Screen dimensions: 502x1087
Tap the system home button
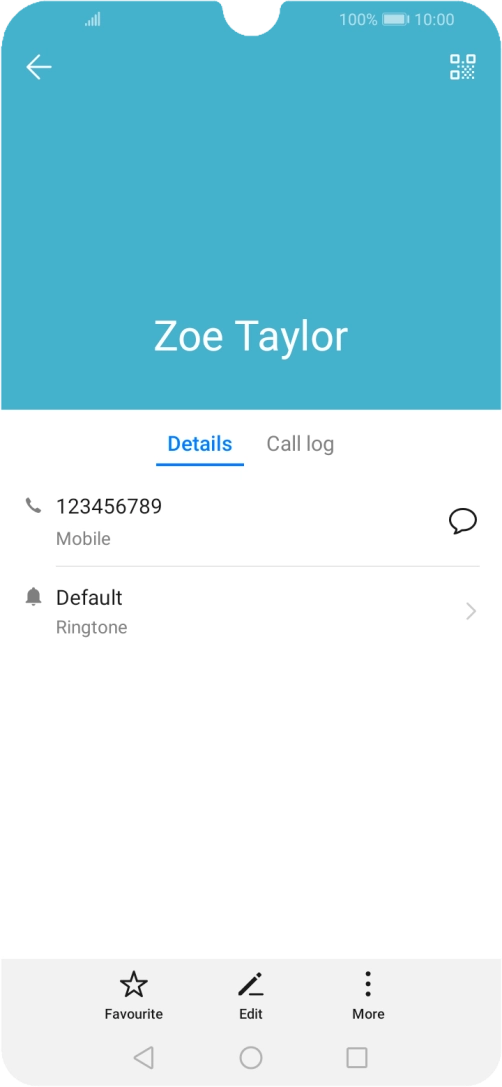[251, 1057]
